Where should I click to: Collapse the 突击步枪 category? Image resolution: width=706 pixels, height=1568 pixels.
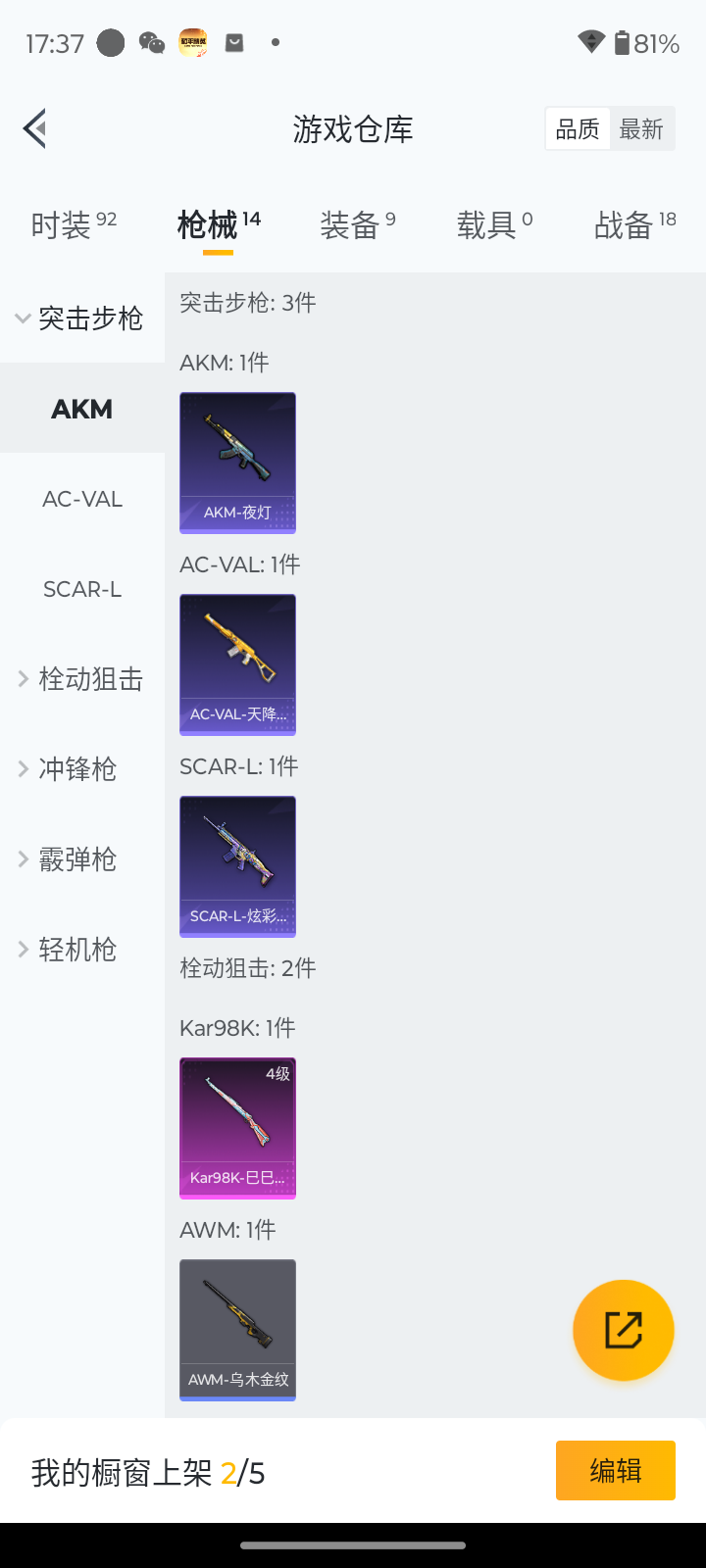[x=82, y=318]
